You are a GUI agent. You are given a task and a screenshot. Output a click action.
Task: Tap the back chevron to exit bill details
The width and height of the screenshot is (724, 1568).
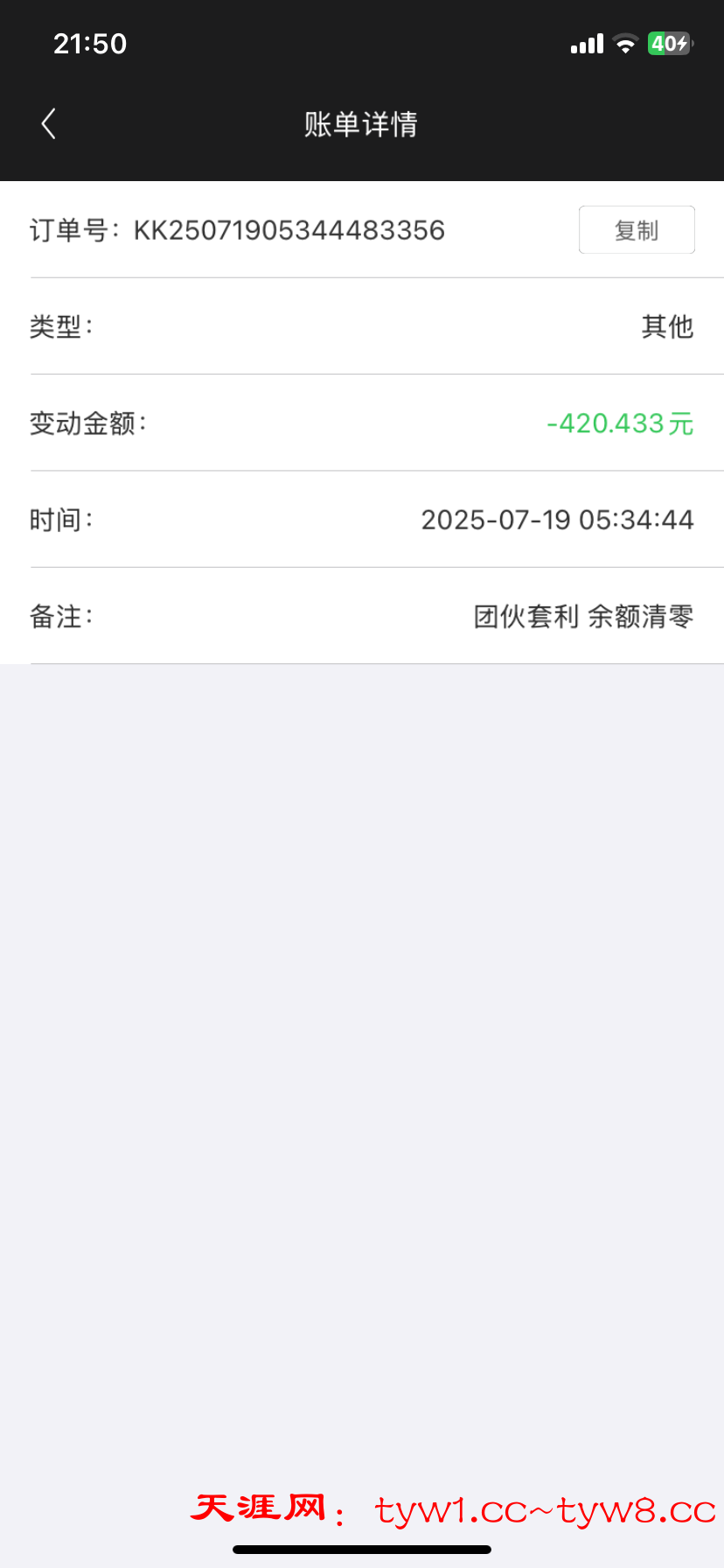pyautogui.click(x=48, y=123)
